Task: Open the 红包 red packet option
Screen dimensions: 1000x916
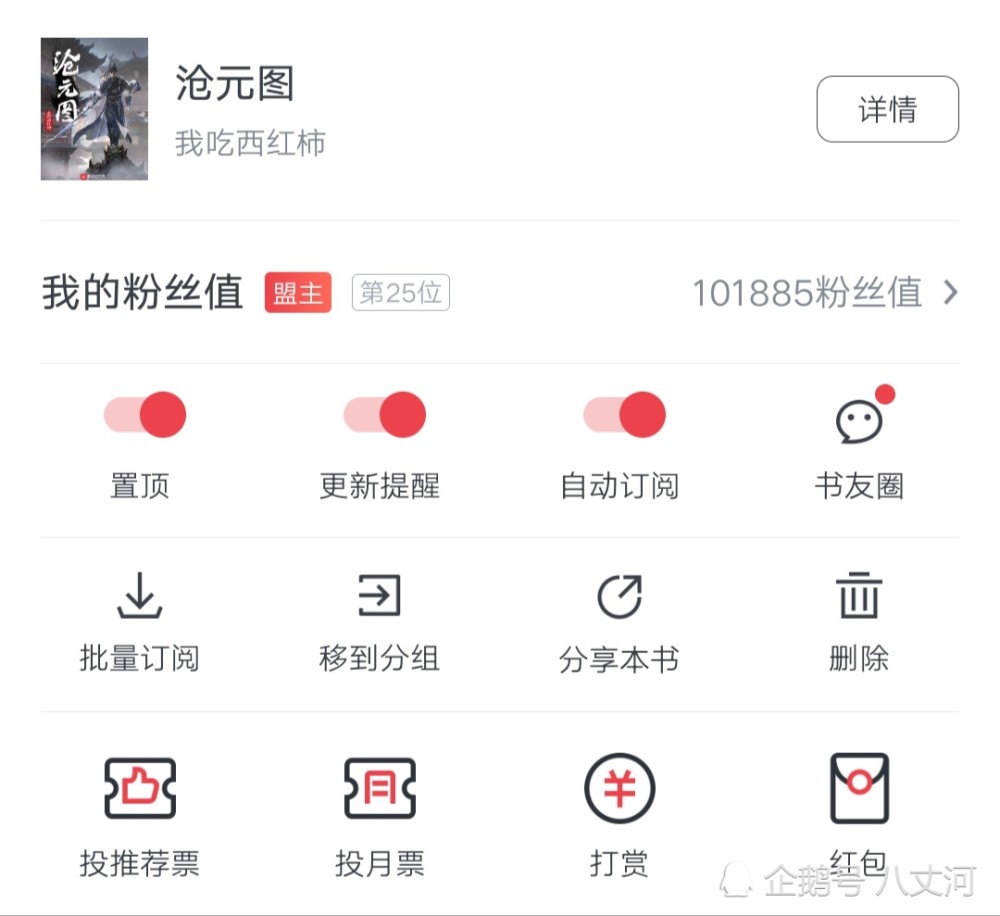Action: pyautogui.click(x=859, y=805)
